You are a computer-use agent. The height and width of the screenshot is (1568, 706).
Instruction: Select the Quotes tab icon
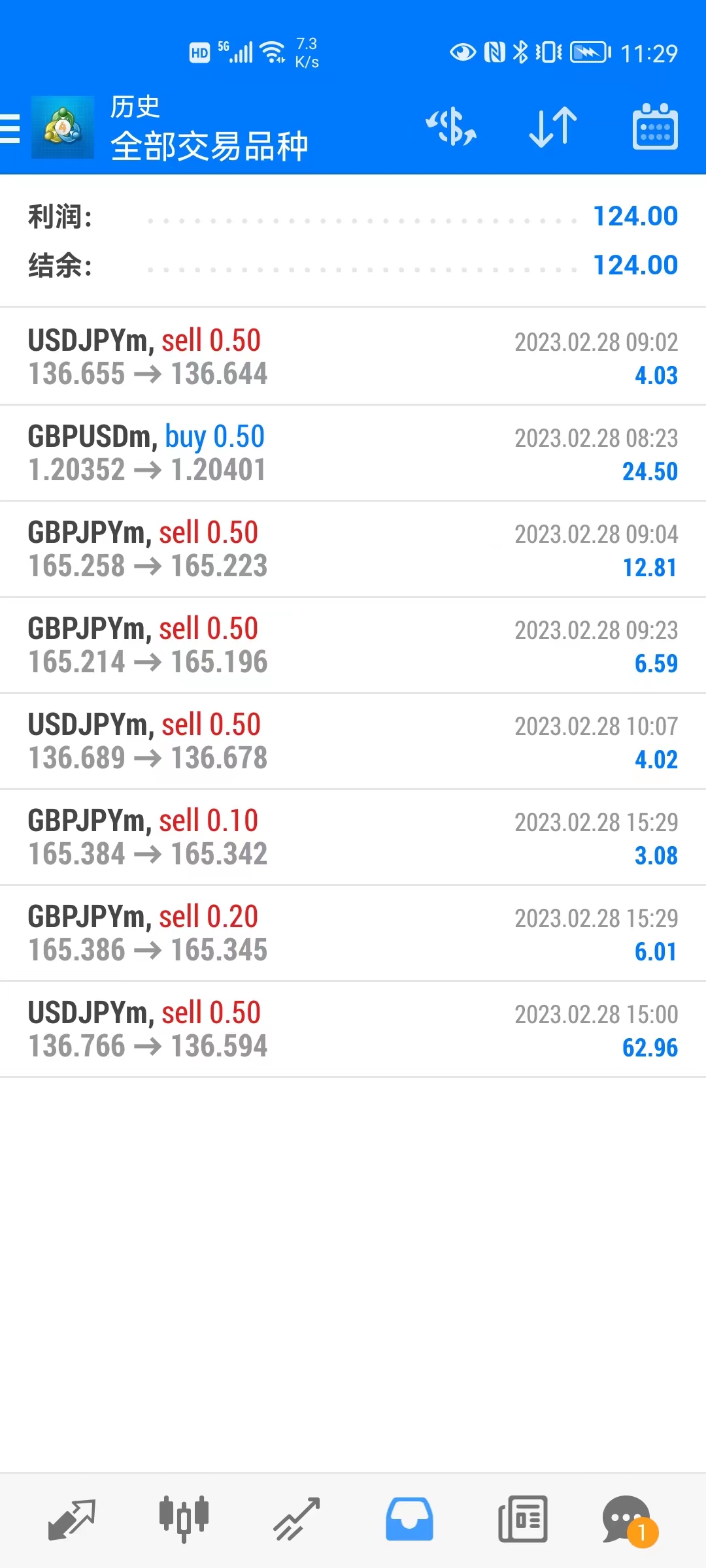coord(72,1519)
